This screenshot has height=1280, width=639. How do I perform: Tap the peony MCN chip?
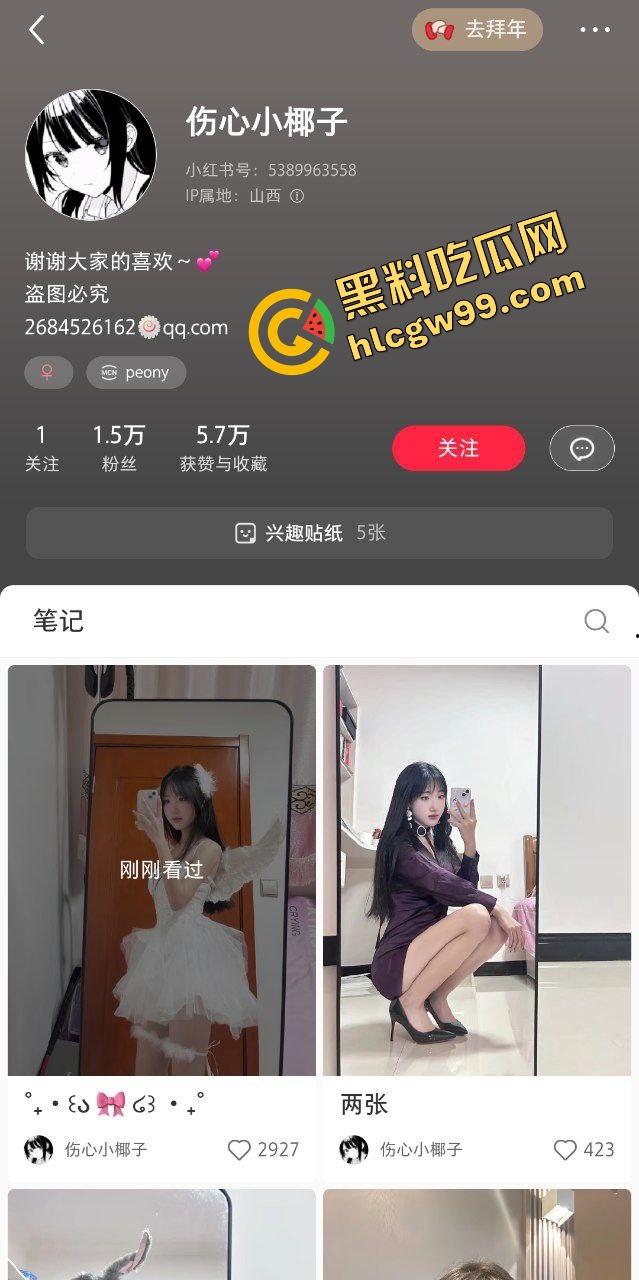pyautogui.click(x=136, y=373)
